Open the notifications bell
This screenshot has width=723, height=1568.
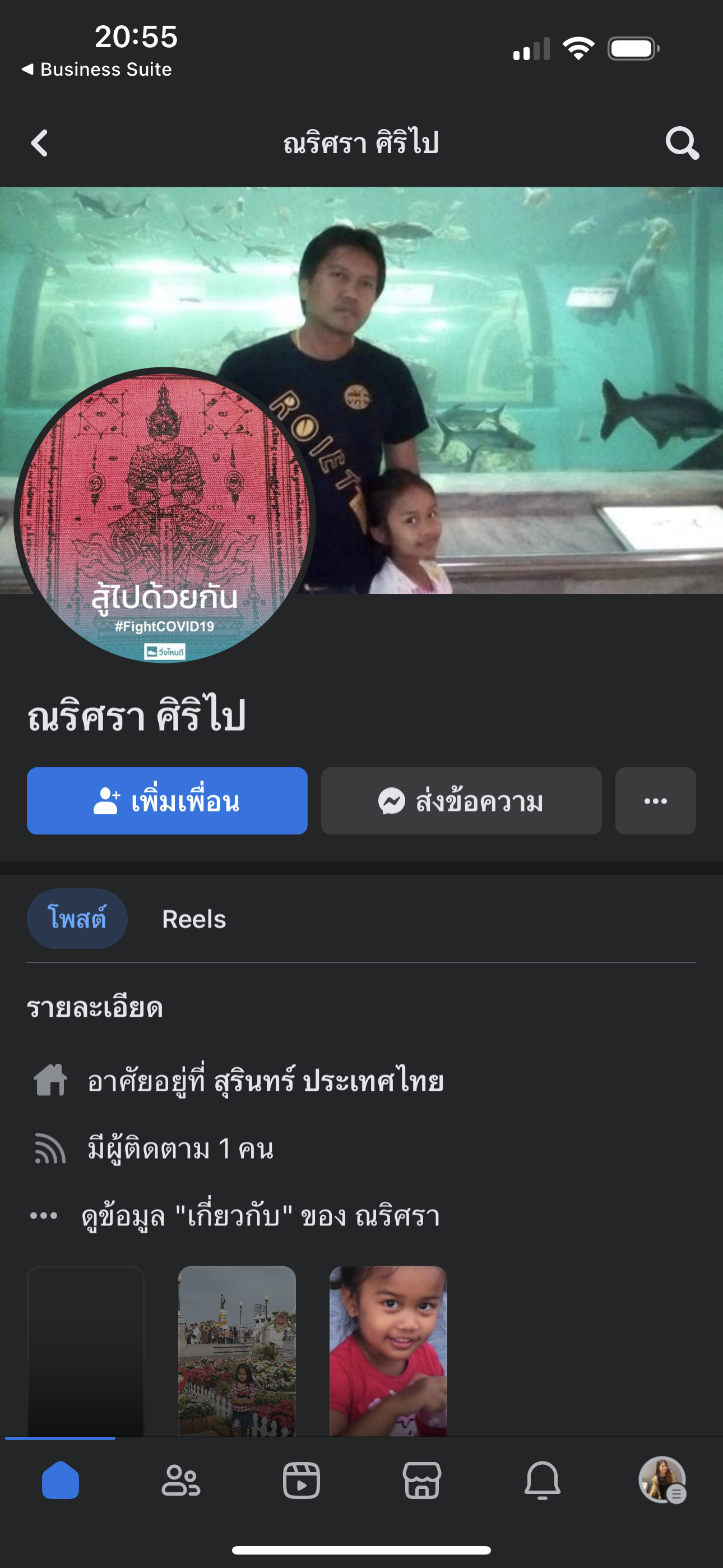point(543,1481)
